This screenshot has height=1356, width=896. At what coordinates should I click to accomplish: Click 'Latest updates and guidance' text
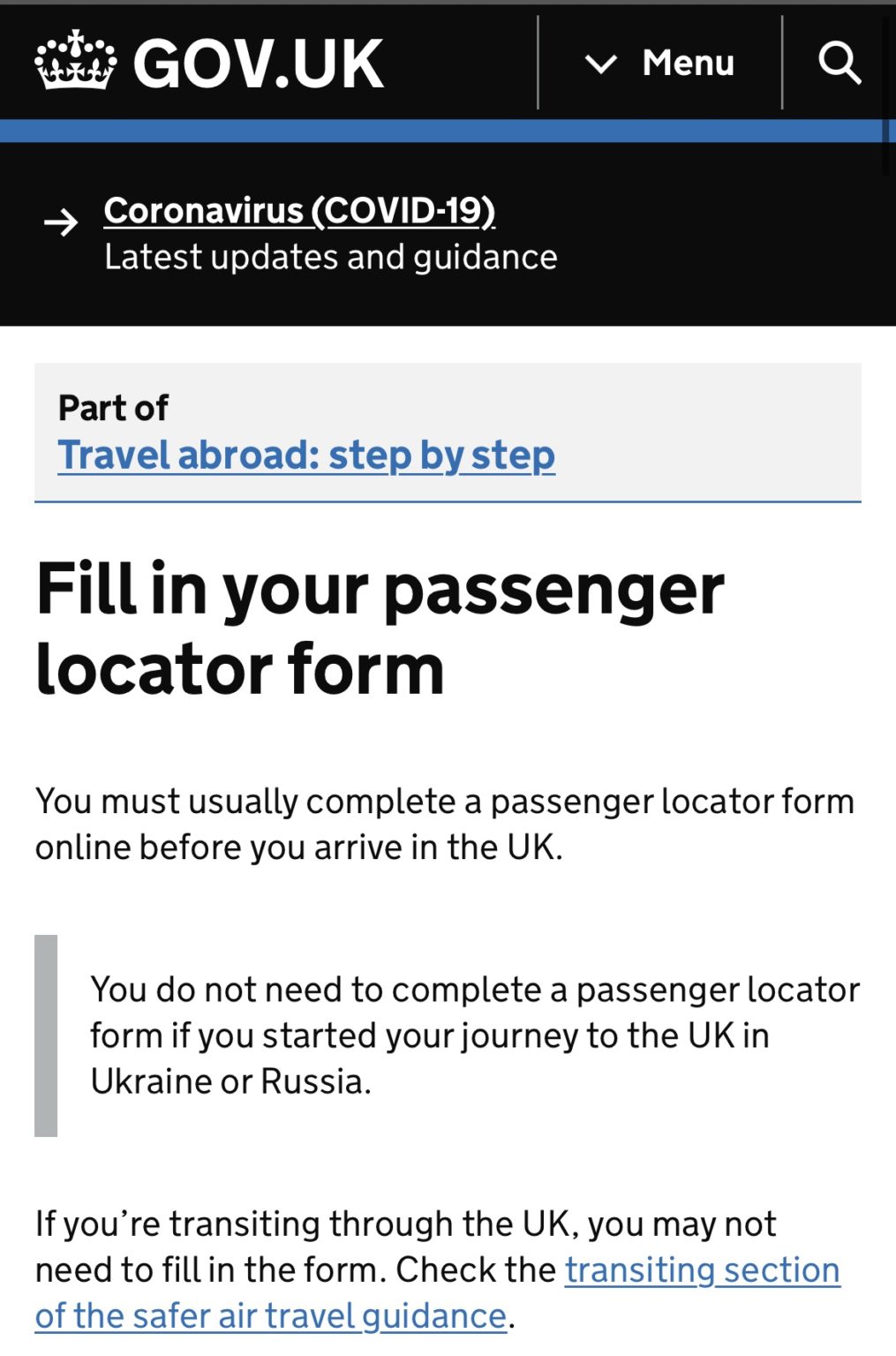coord(331,258)
